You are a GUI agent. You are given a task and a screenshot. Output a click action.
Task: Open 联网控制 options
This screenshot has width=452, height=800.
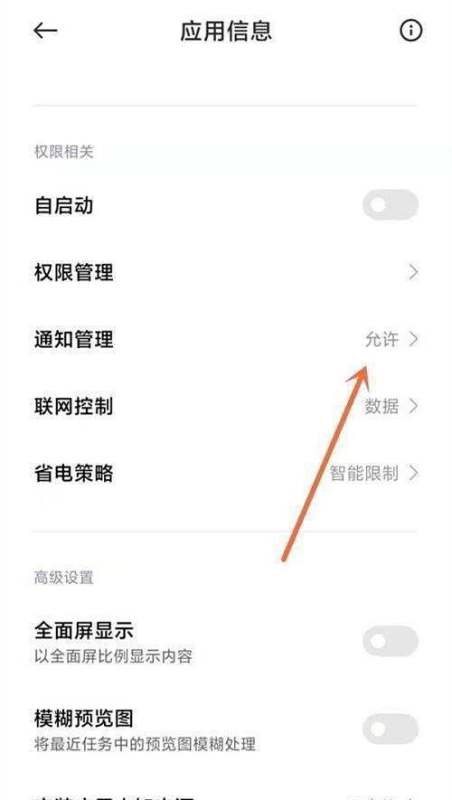click(x=226, y=407)
